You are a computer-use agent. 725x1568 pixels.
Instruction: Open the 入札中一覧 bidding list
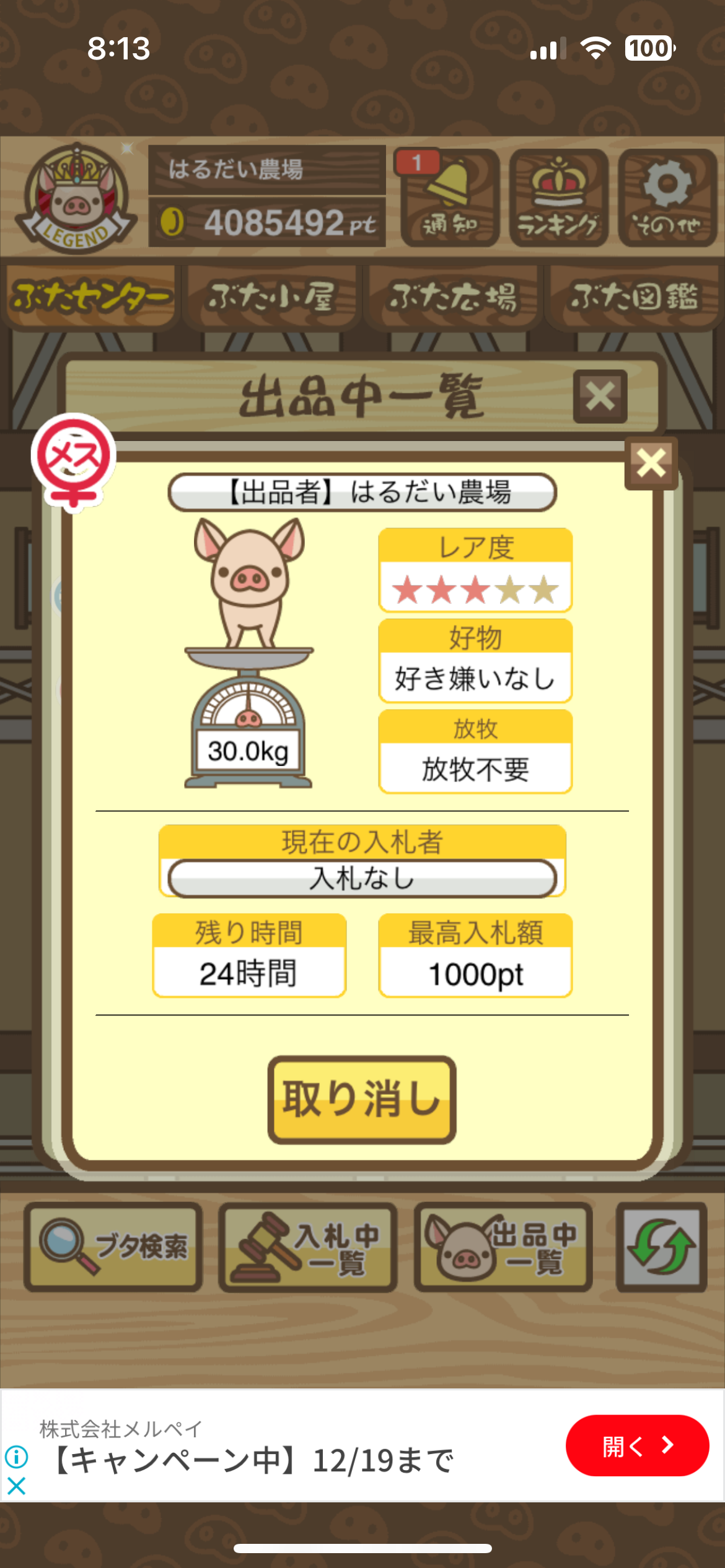tap(308, 1247)
